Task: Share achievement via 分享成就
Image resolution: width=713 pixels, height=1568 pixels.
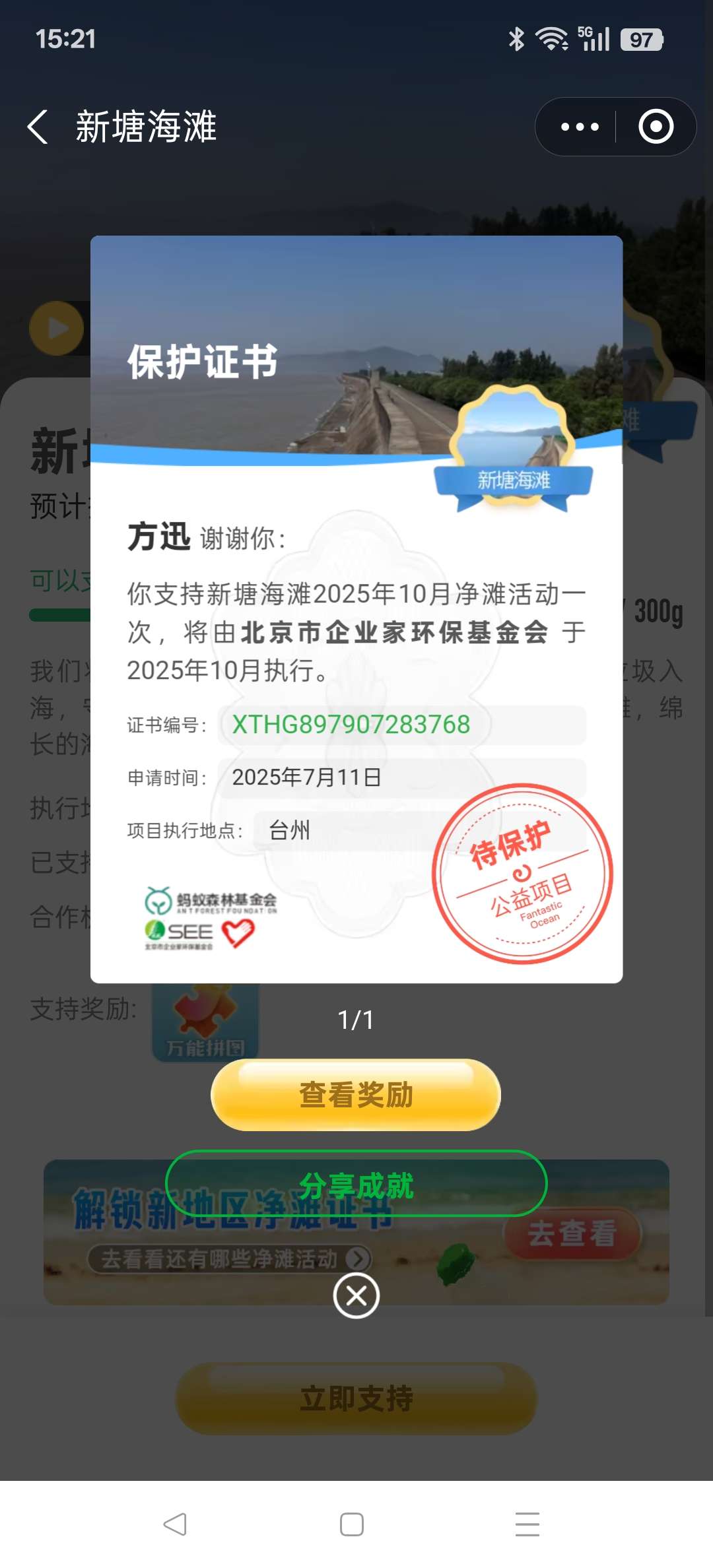Action: click(356, 1185)
